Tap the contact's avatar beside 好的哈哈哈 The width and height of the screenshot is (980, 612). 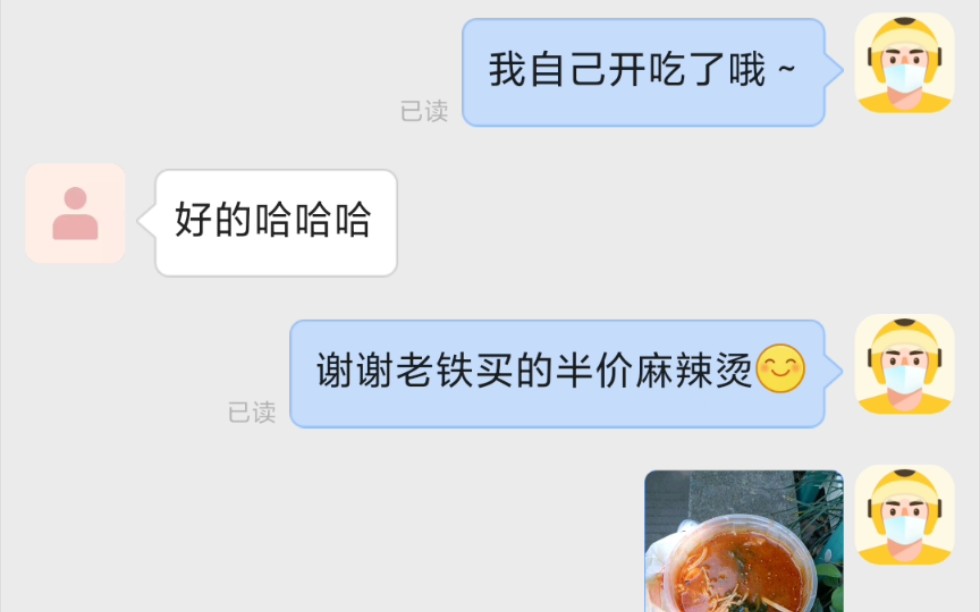75,214
